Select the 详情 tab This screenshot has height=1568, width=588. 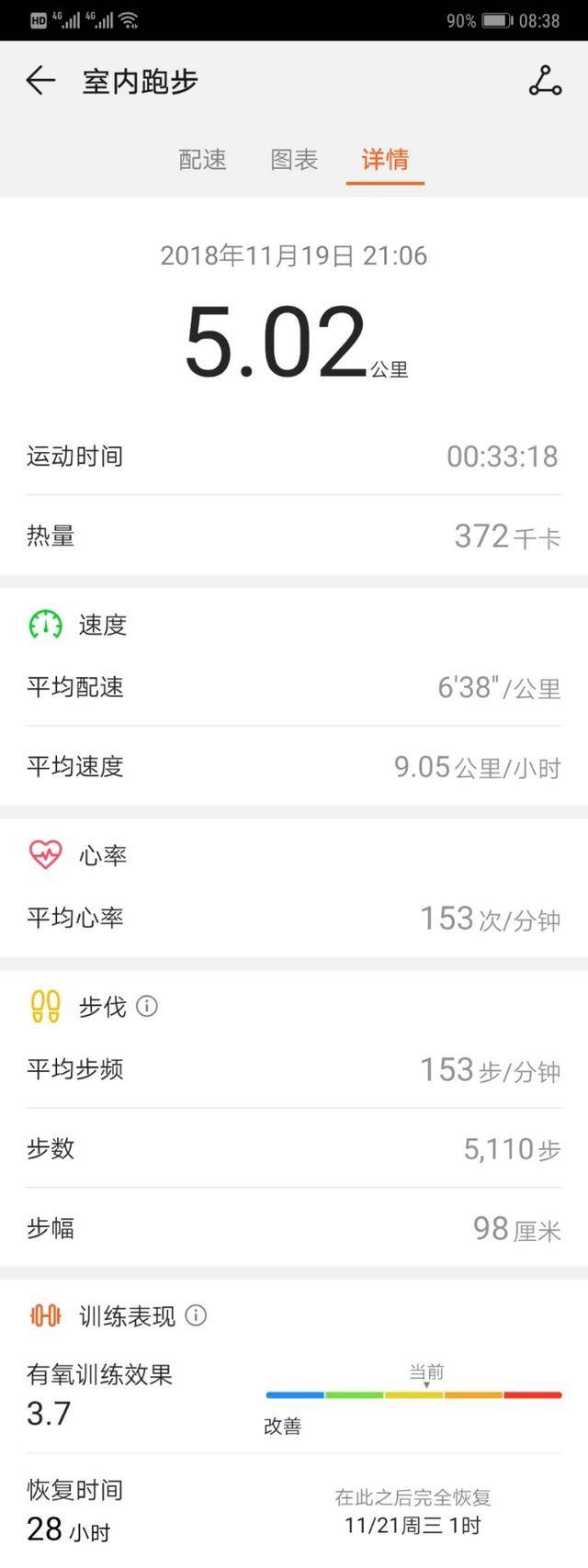pos(385,160)
